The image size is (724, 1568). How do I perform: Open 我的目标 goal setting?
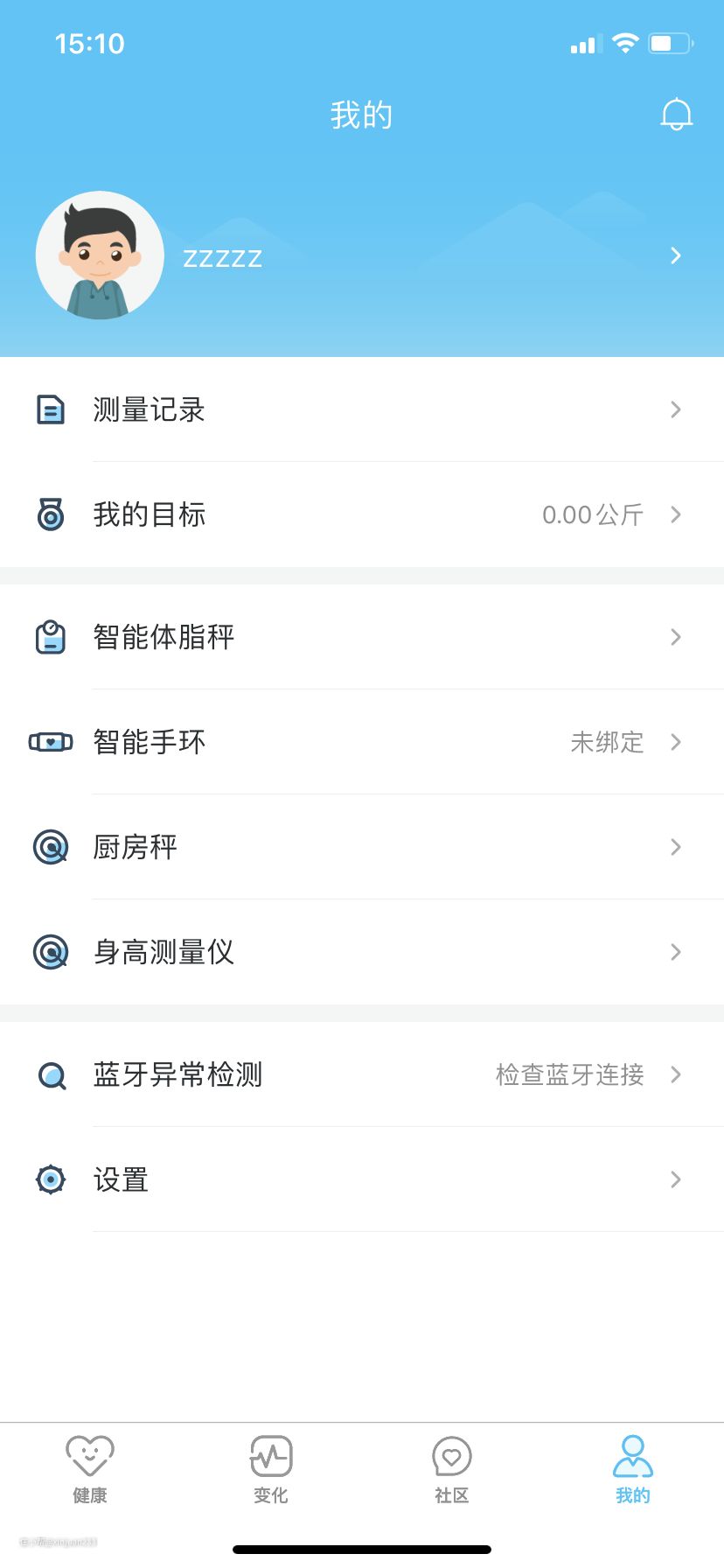[x=362, y=514]
